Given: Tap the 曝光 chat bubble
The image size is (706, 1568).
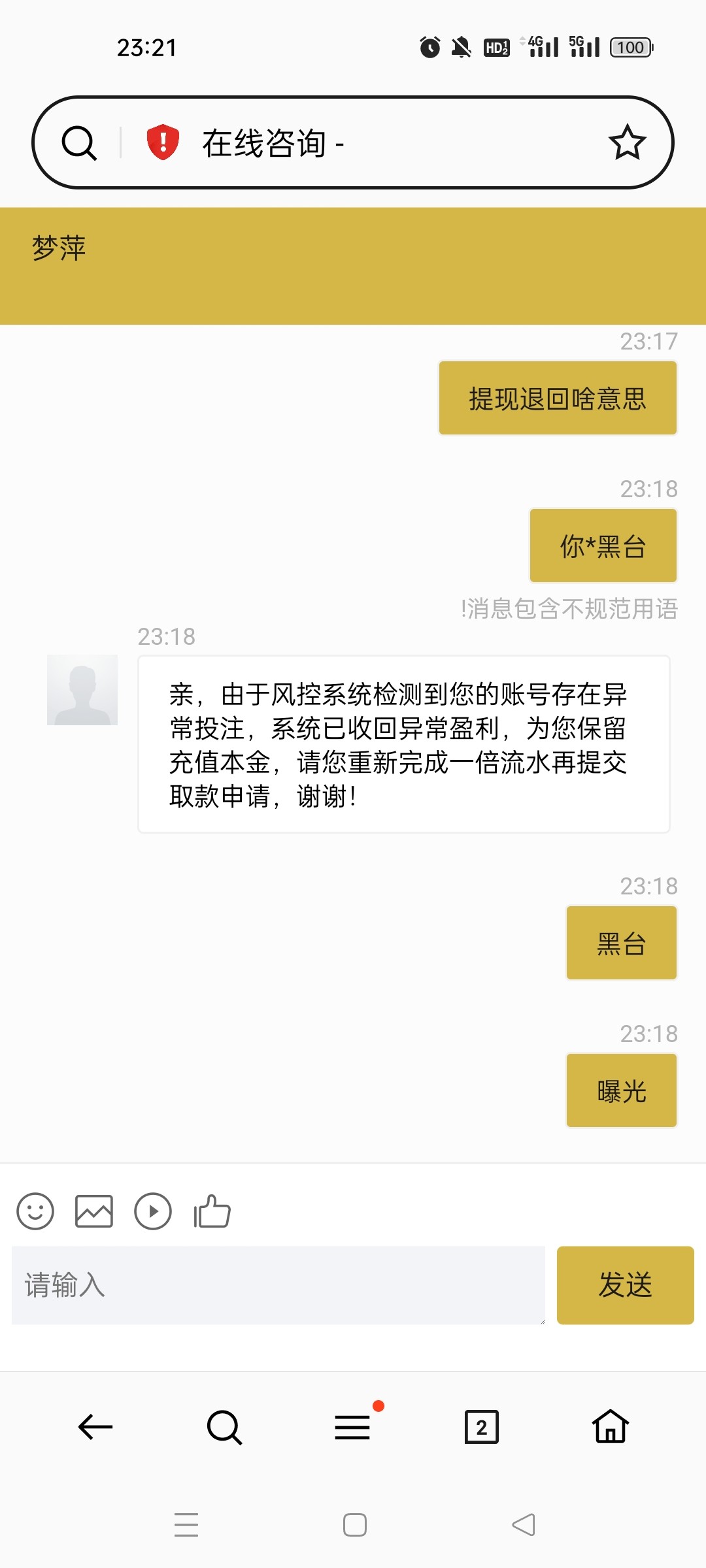Looking at the screenshot, I should pyautogui.click(x=620, y=1090).
